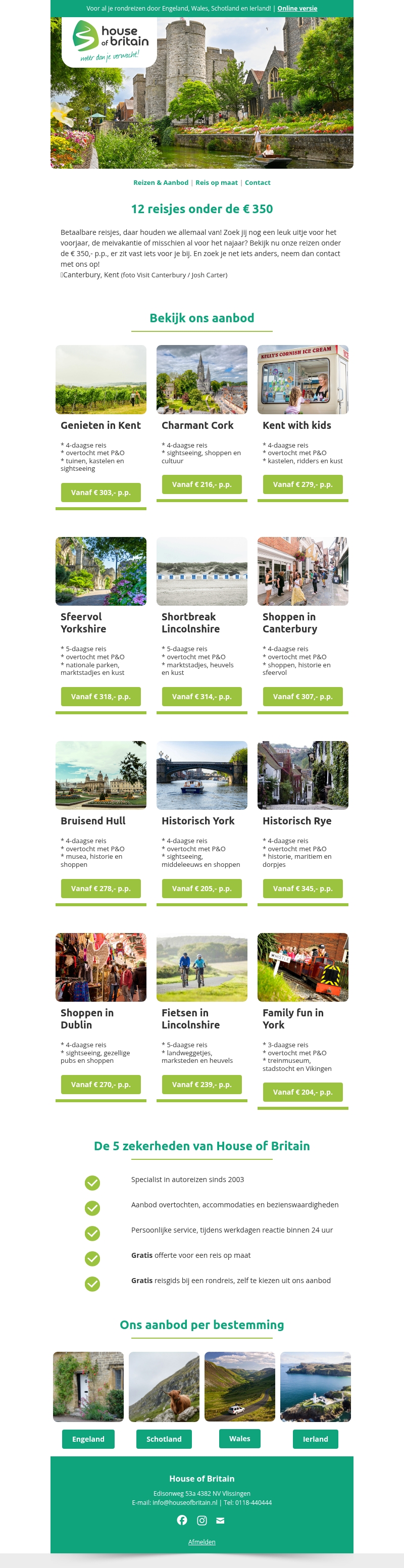Open the Online versie link
Screen dimensions: 404x1568
click(297, 9)
